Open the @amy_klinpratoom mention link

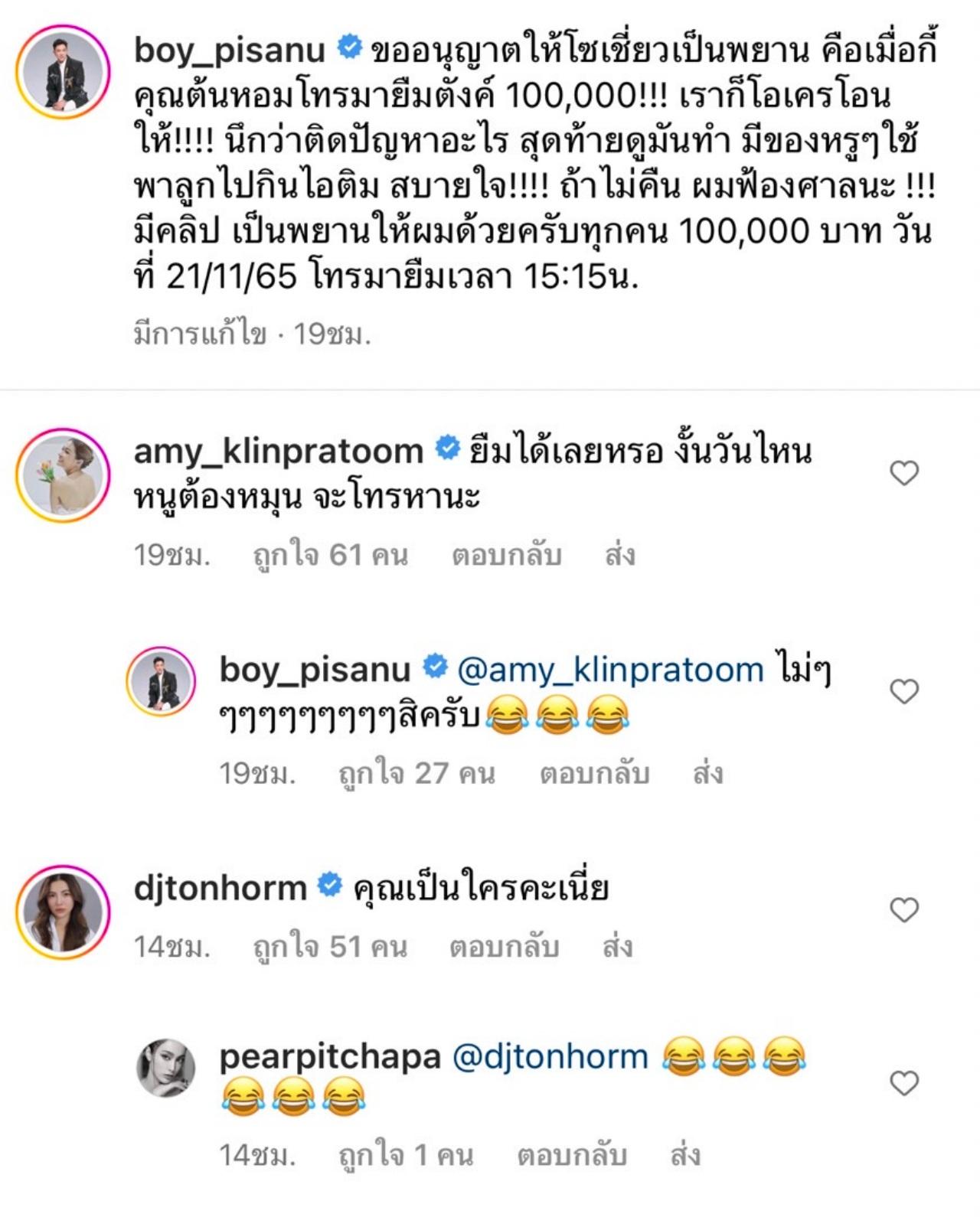tap(609, 670)
